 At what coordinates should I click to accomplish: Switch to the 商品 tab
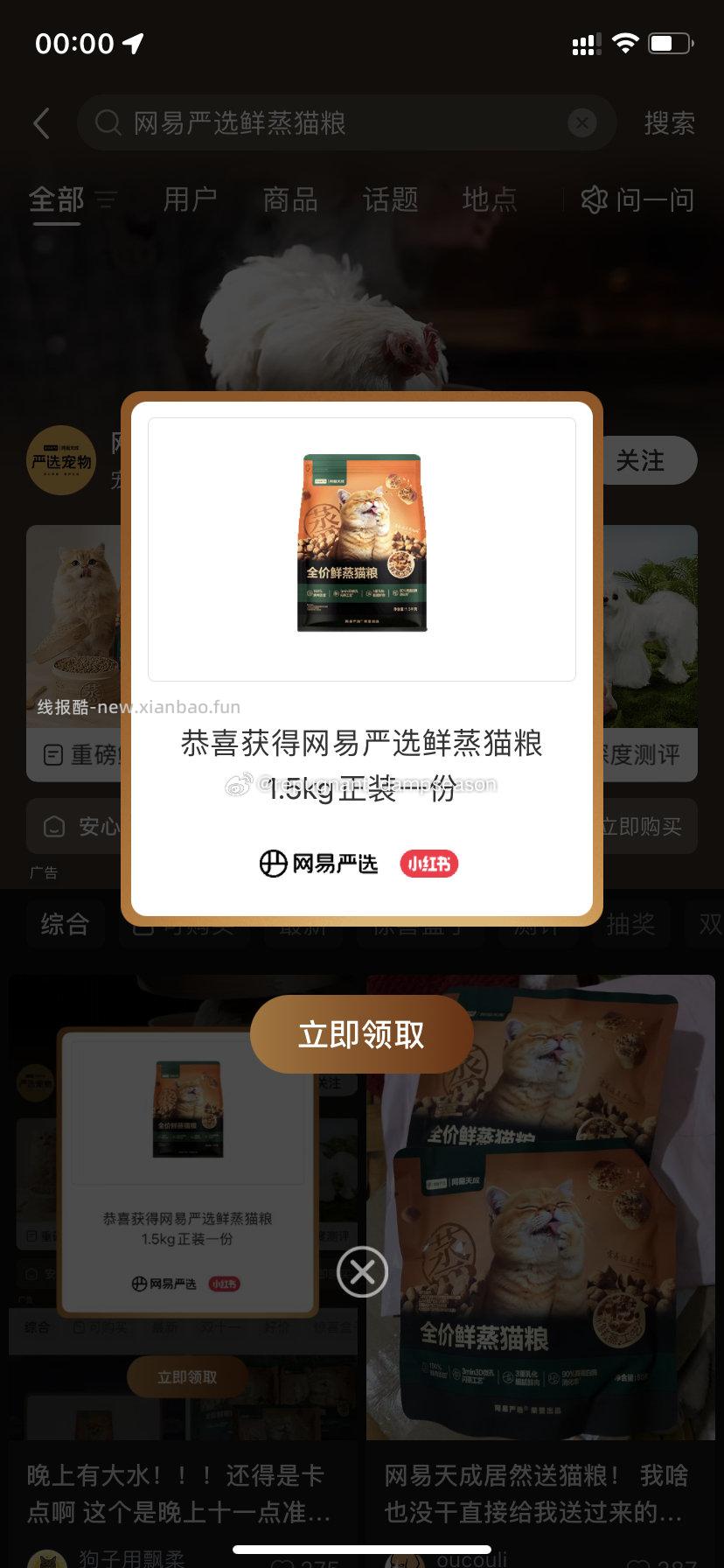coord(289,199)
